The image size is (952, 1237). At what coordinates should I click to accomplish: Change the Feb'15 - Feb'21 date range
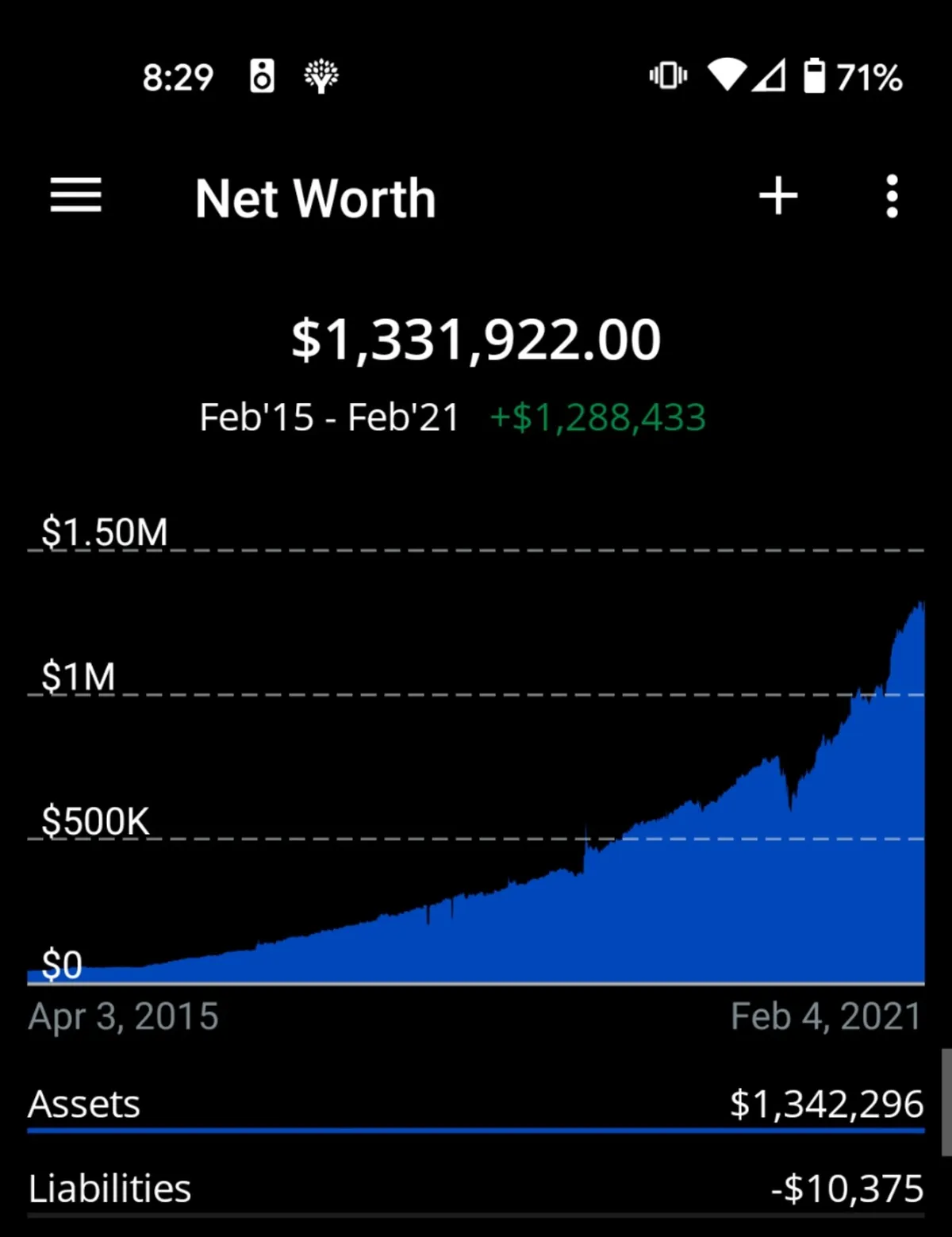[x=329, y=417]
